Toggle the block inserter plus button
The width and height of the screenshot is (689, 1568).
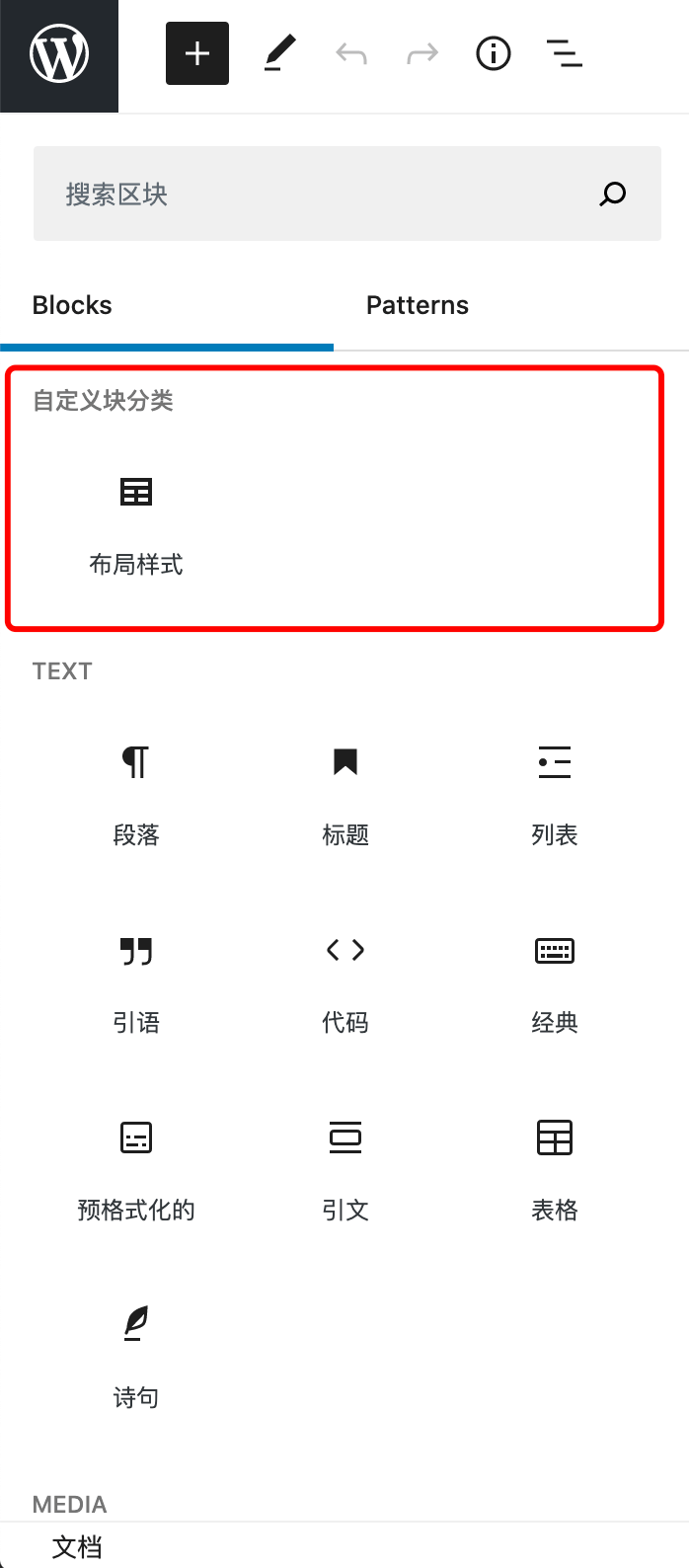tap(197, 53)
